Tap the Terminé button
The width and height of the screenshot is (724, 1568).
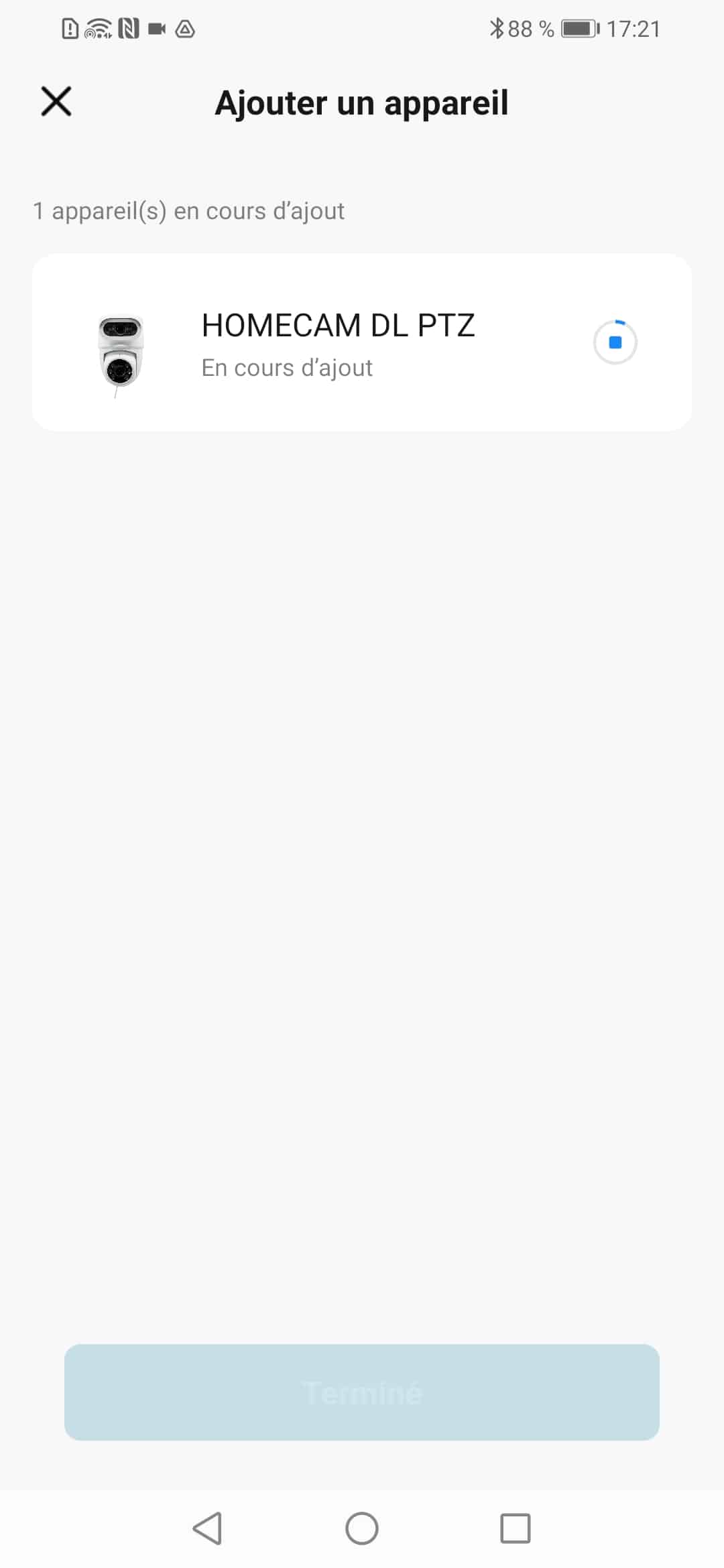(362, 1392)
